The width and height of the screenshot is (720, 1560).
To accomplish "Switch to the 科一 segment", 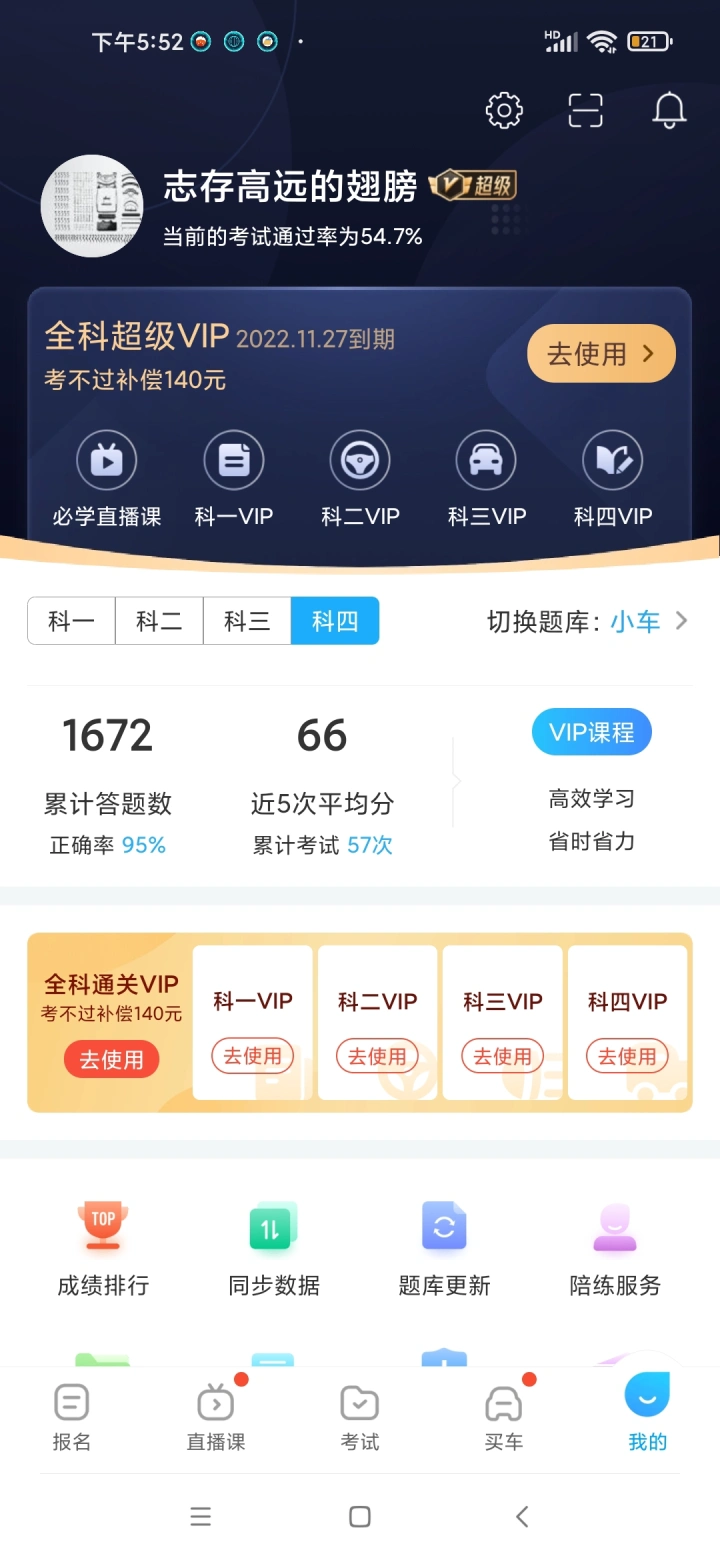I will click(x=72, y=621).
